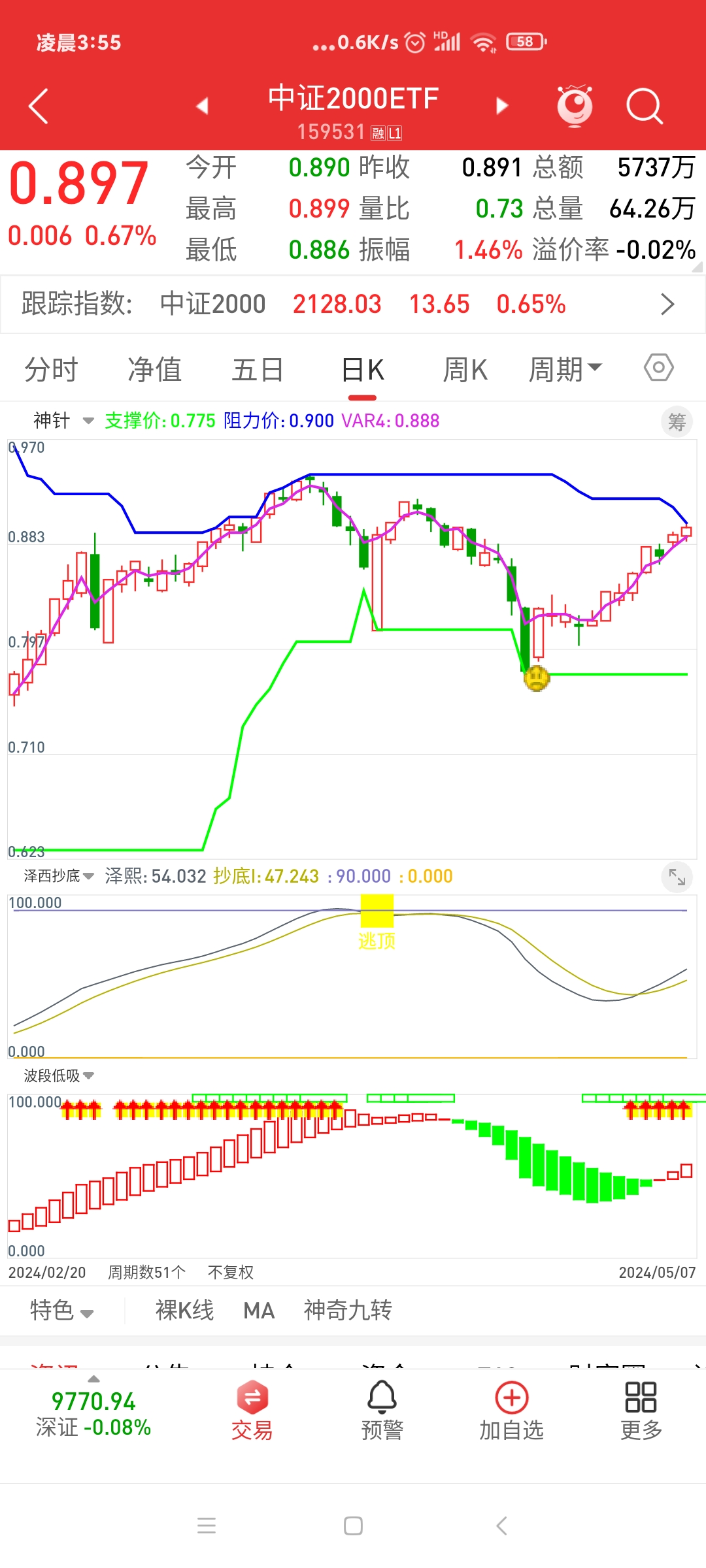Tap the 筹 chip distribution button
This screenshot has height=1568, width=706.
(x=677, y=423)
